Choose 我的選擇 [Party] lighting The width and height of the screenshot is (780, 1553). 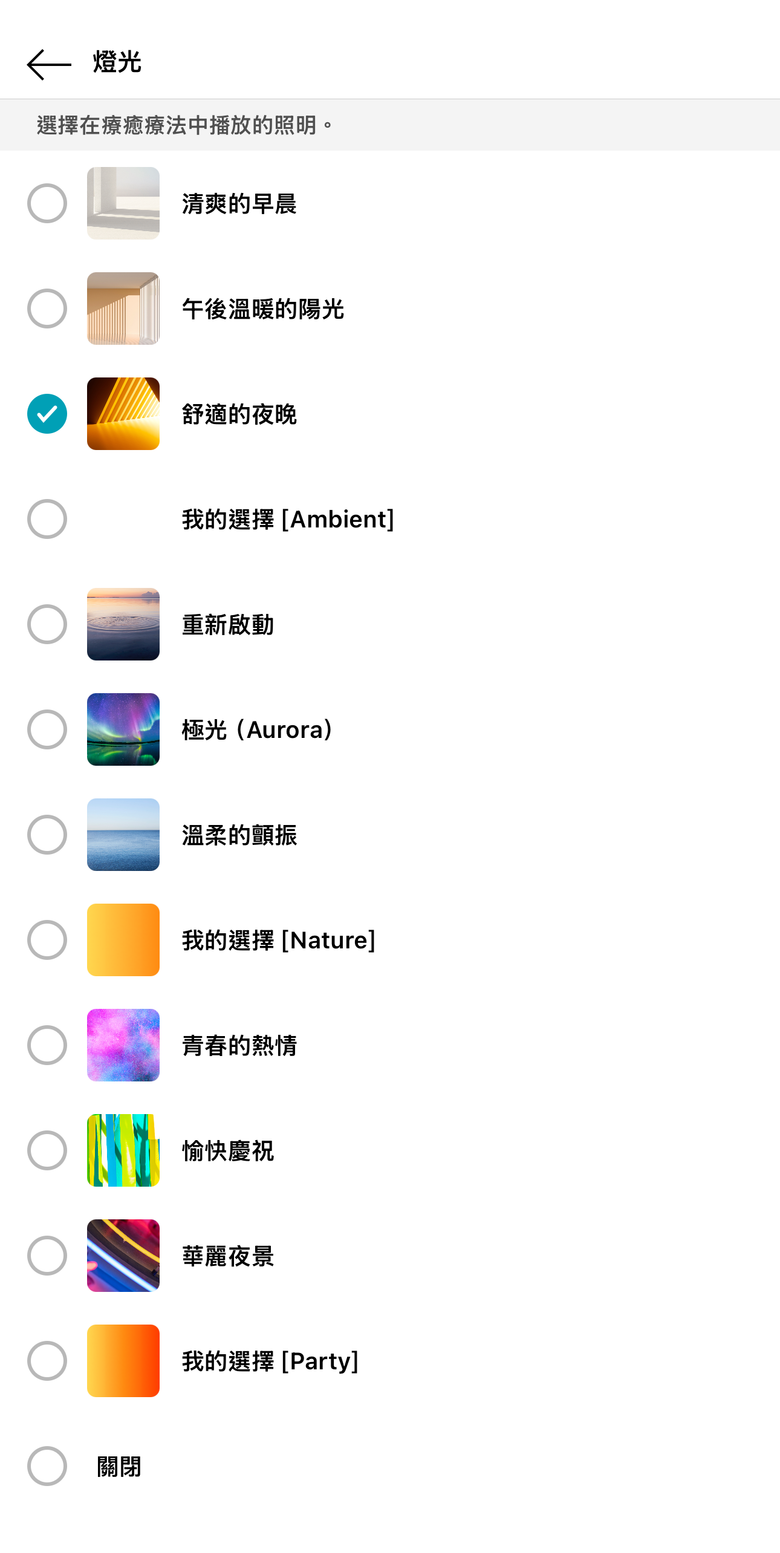tap(47, 1360)
